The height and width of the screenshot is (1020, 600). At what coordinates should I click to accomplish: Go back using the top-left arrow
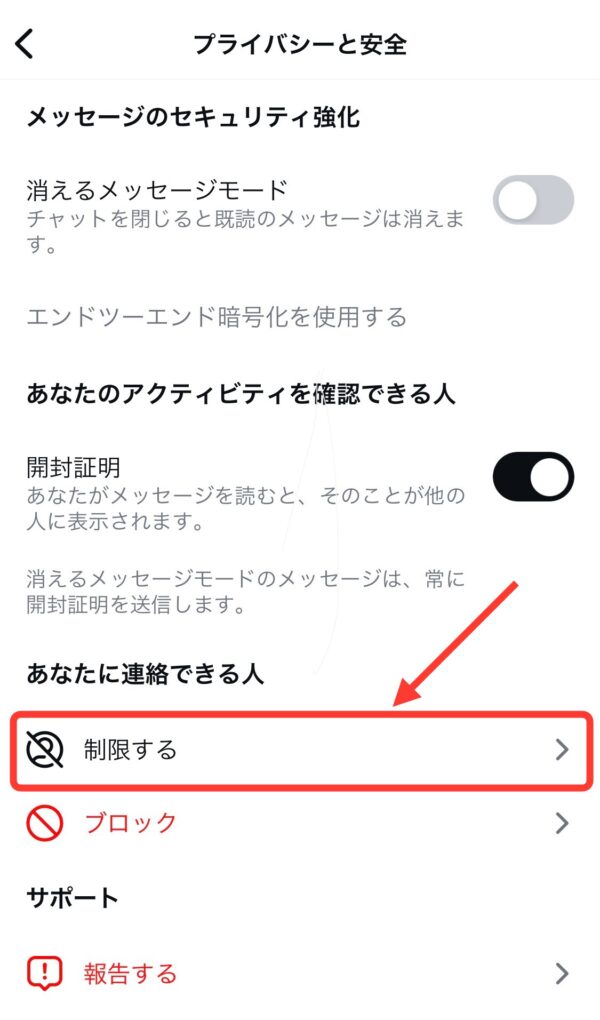point(25,44)
